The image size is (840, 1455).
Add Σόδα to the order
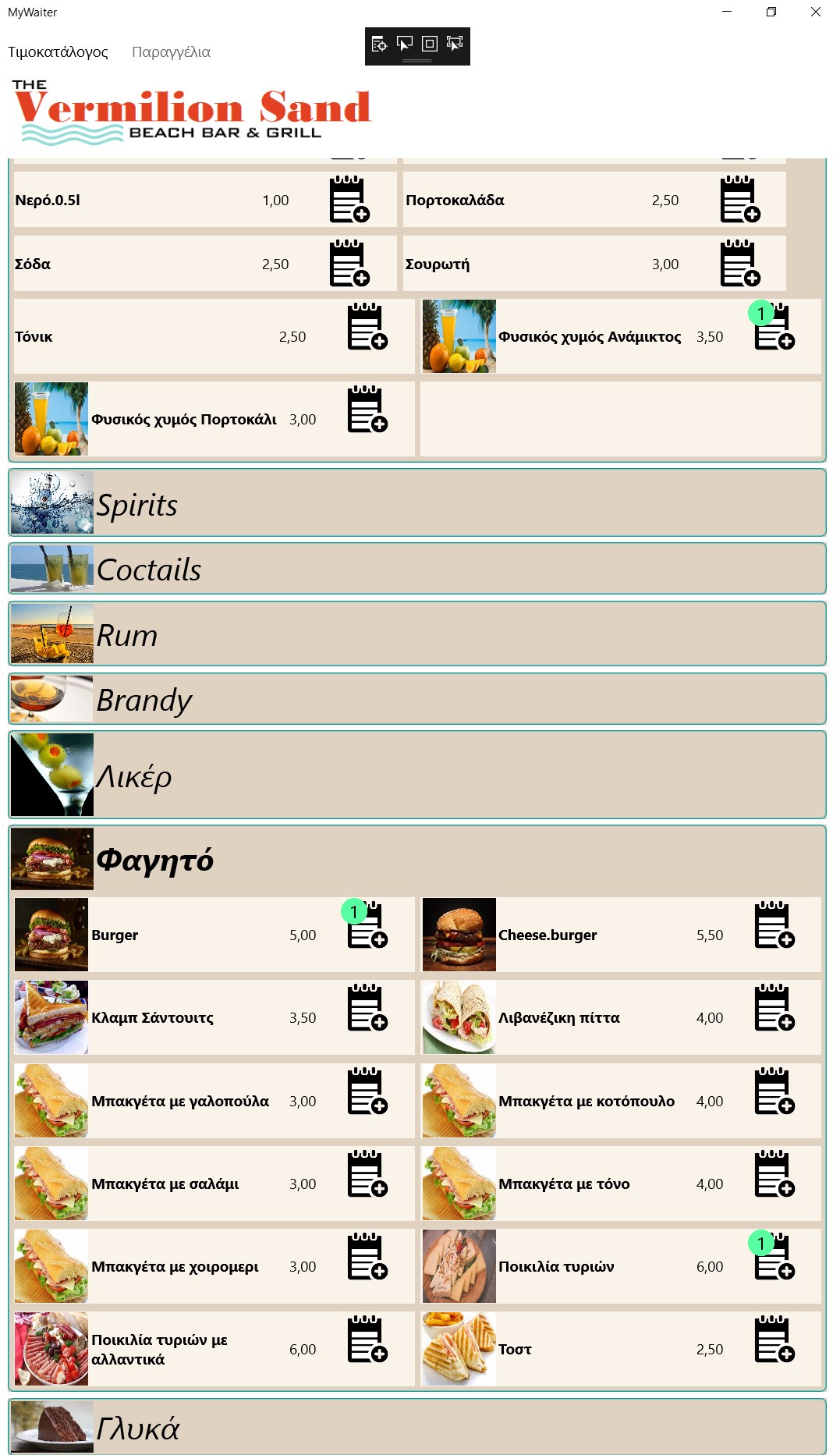tap(349, 264)
